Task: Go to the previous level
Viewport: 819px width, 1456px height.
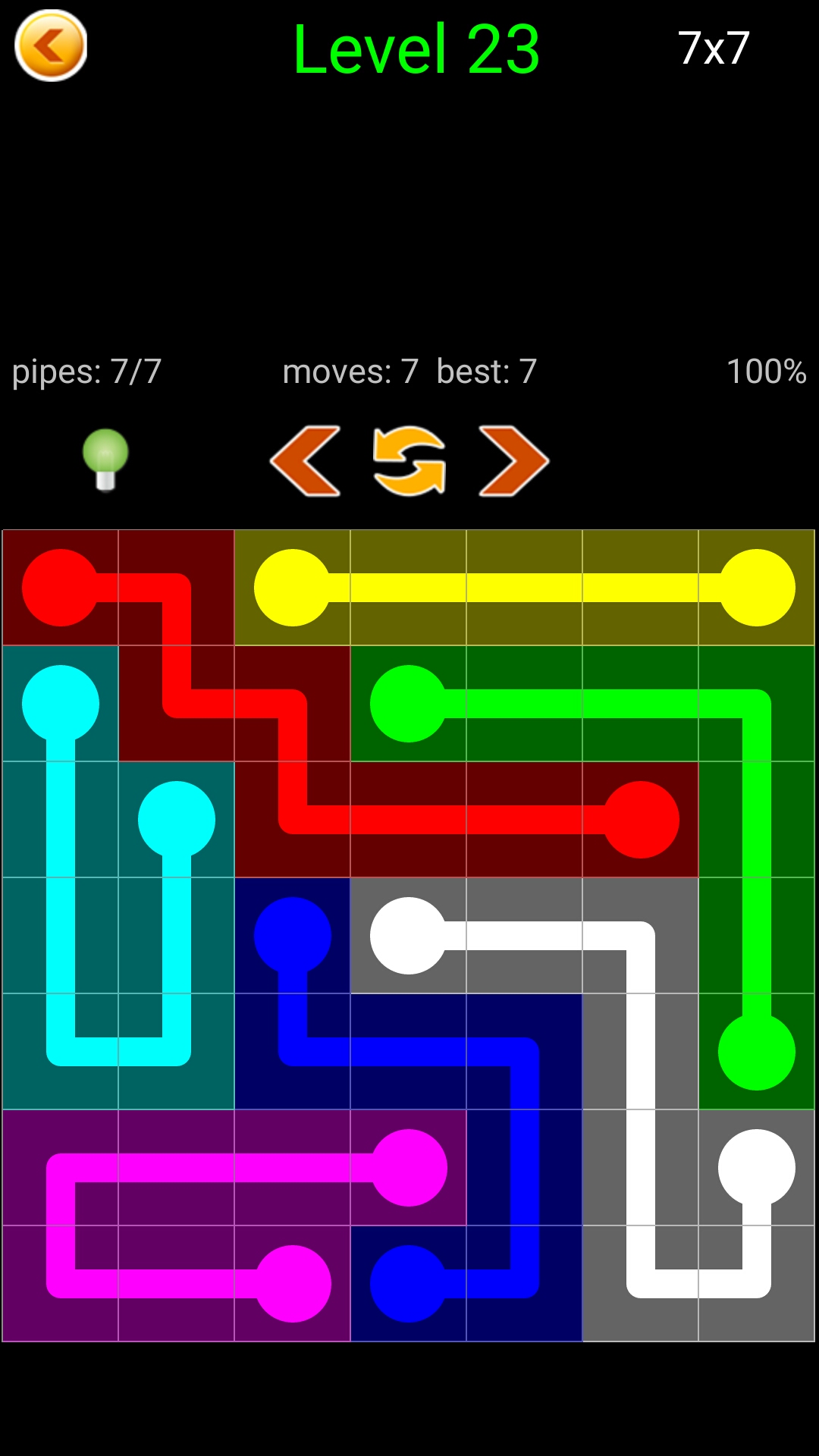Action: tap(306, 461)
